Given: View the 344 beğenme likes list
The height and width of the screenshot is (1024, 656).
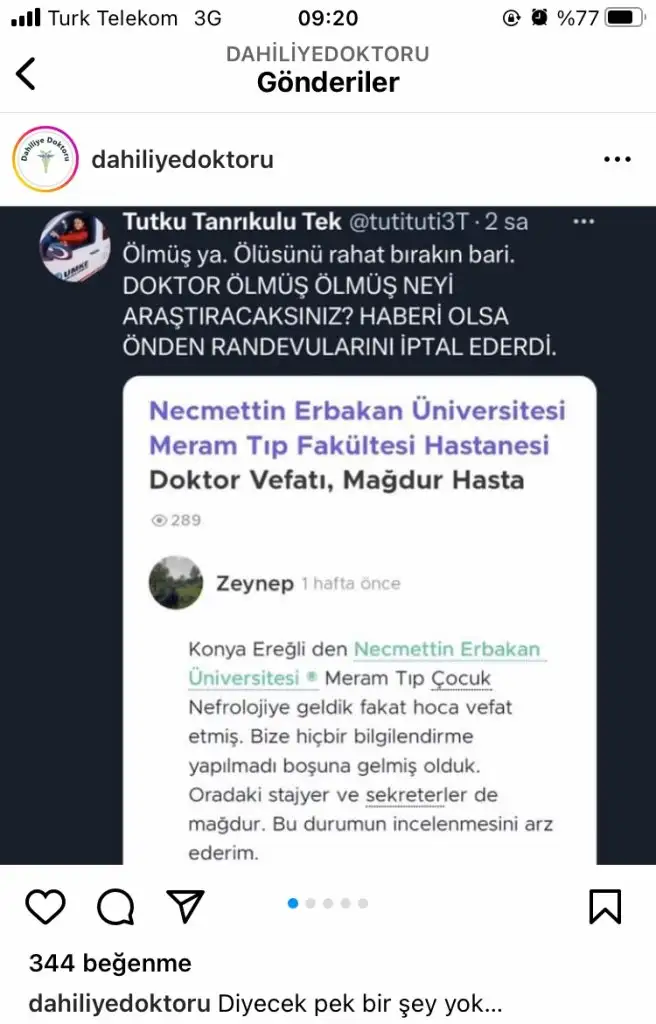Looking at the screenshot, I should pyautogui.click(x=110, y=964).
